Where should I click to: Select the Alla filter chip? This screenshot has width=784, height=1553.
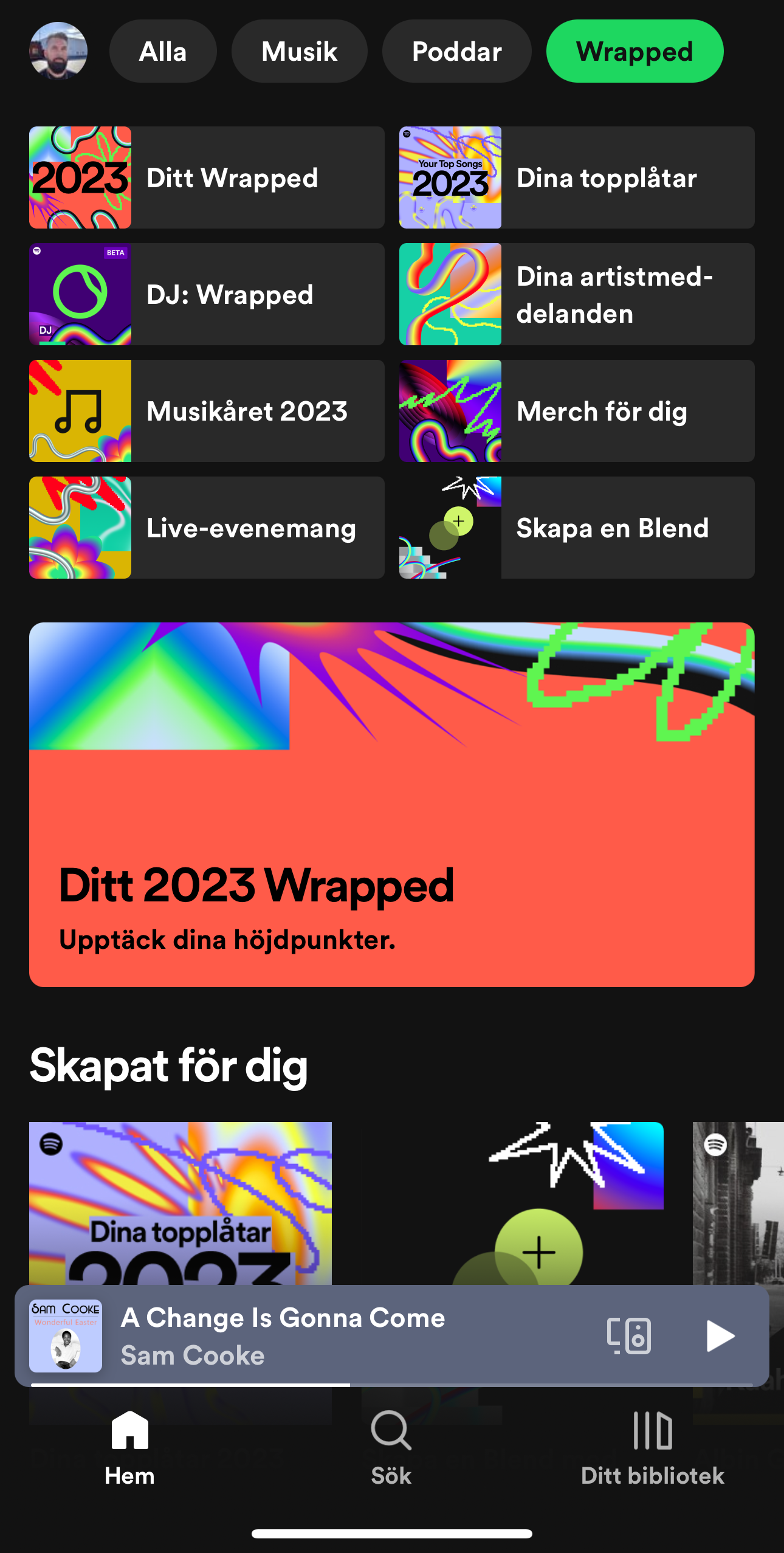pyautogui.click(x=163, y=51)
